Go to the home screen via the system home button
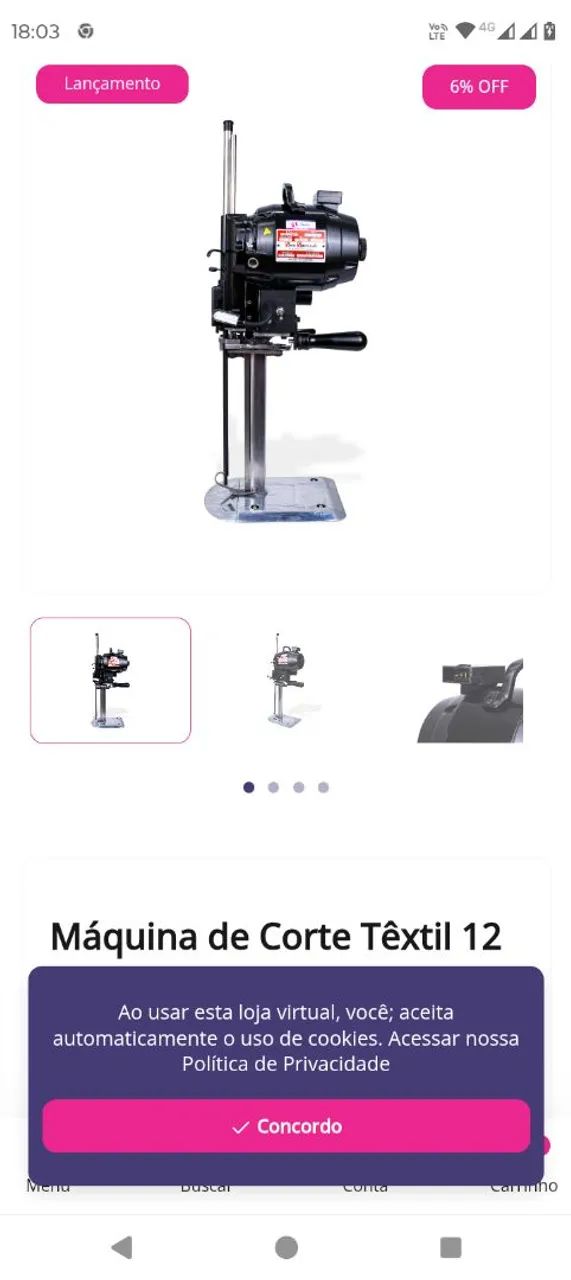The image size is (571, 1280). pos(286,1247)
